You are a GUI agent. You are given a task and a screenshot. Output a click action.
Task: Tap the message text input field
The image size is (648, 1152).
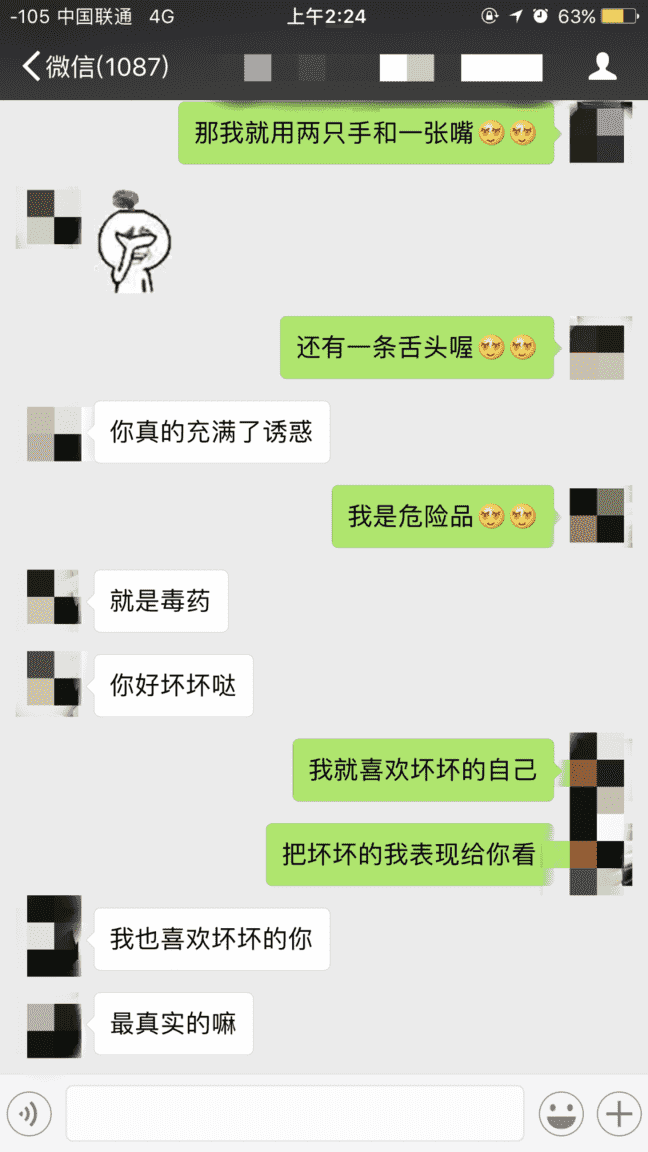[x=295, y=1112]
